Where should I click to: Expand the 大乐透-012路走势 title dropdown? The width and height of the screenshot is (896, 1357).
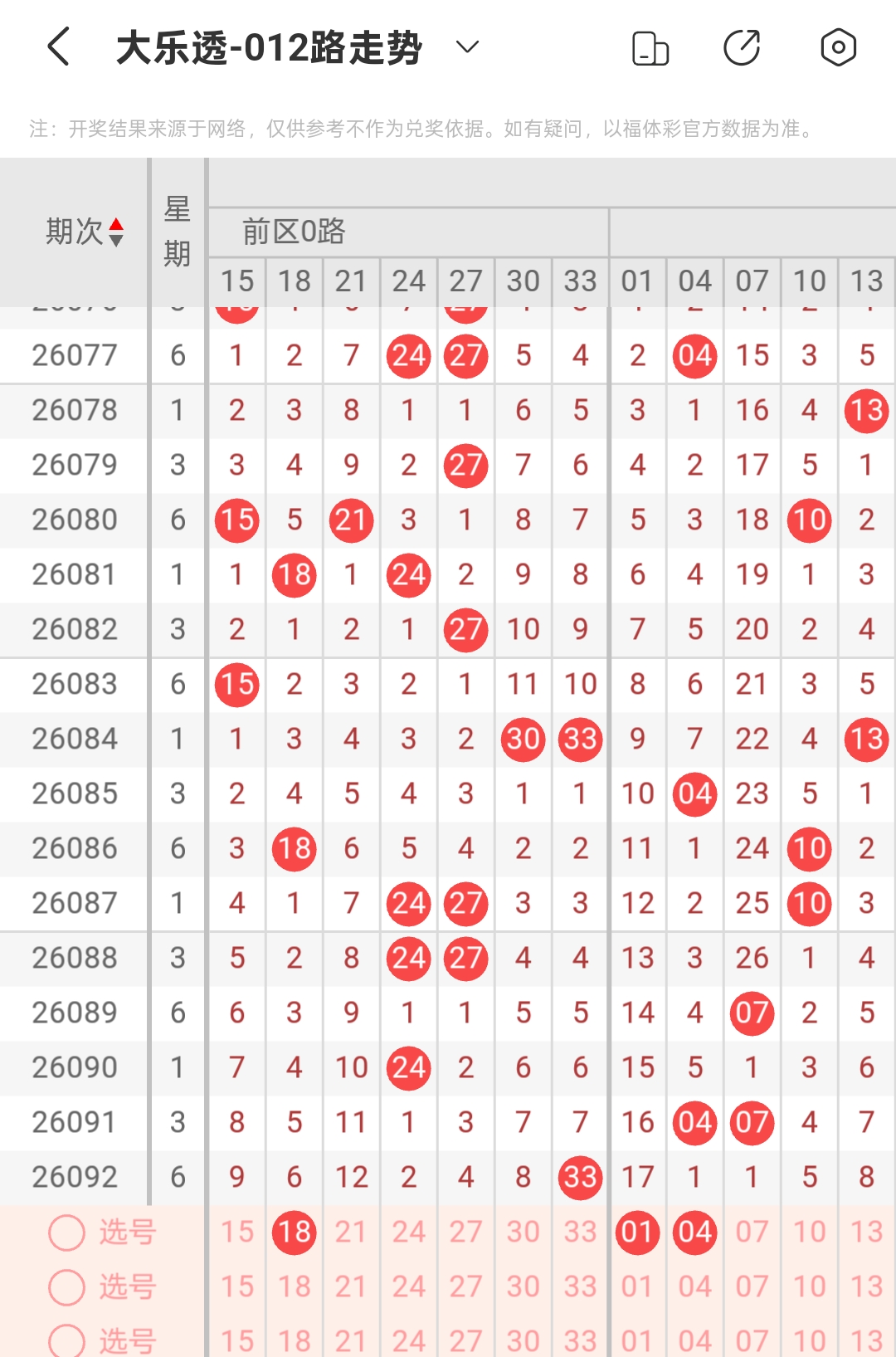468,47
